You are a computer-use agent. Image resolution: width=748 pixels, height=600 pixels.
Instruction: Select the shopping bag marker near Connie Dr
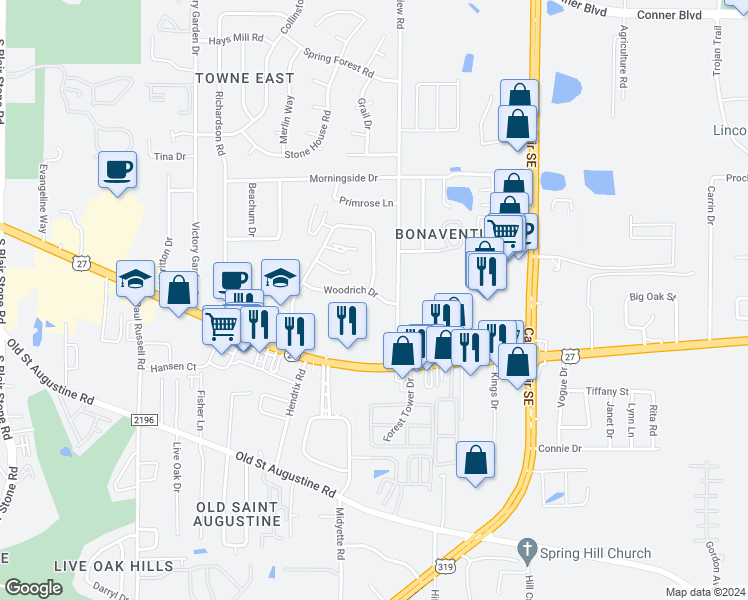pos(476,460)
